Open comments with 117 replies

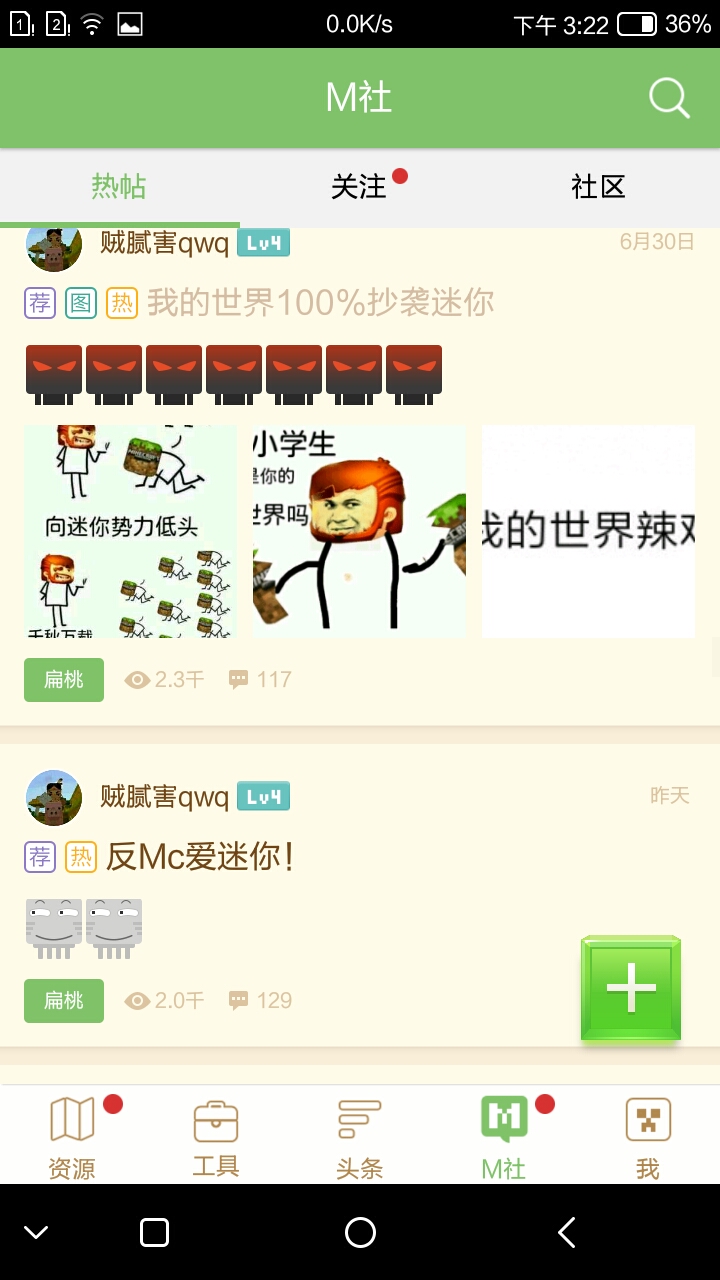pyautogui.click(x=260, y=680)
